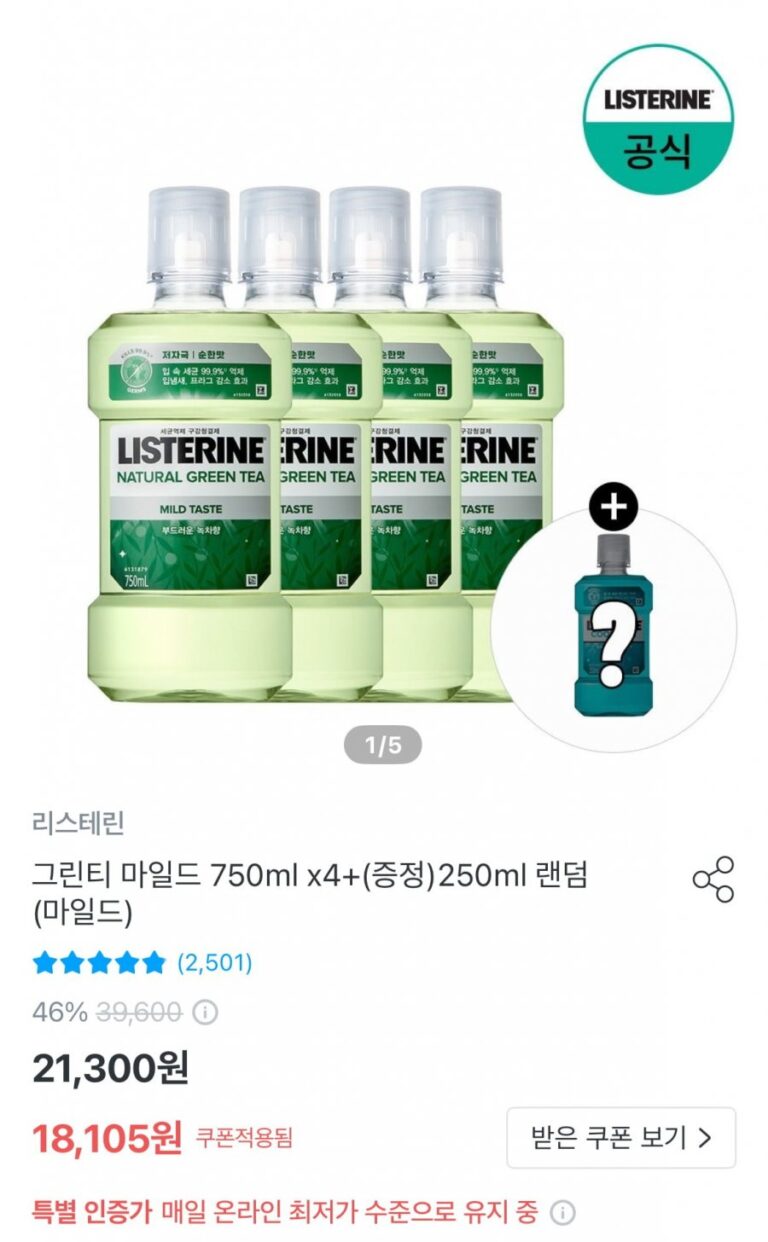Open the 2,501 reviews

tap(214, 963)
